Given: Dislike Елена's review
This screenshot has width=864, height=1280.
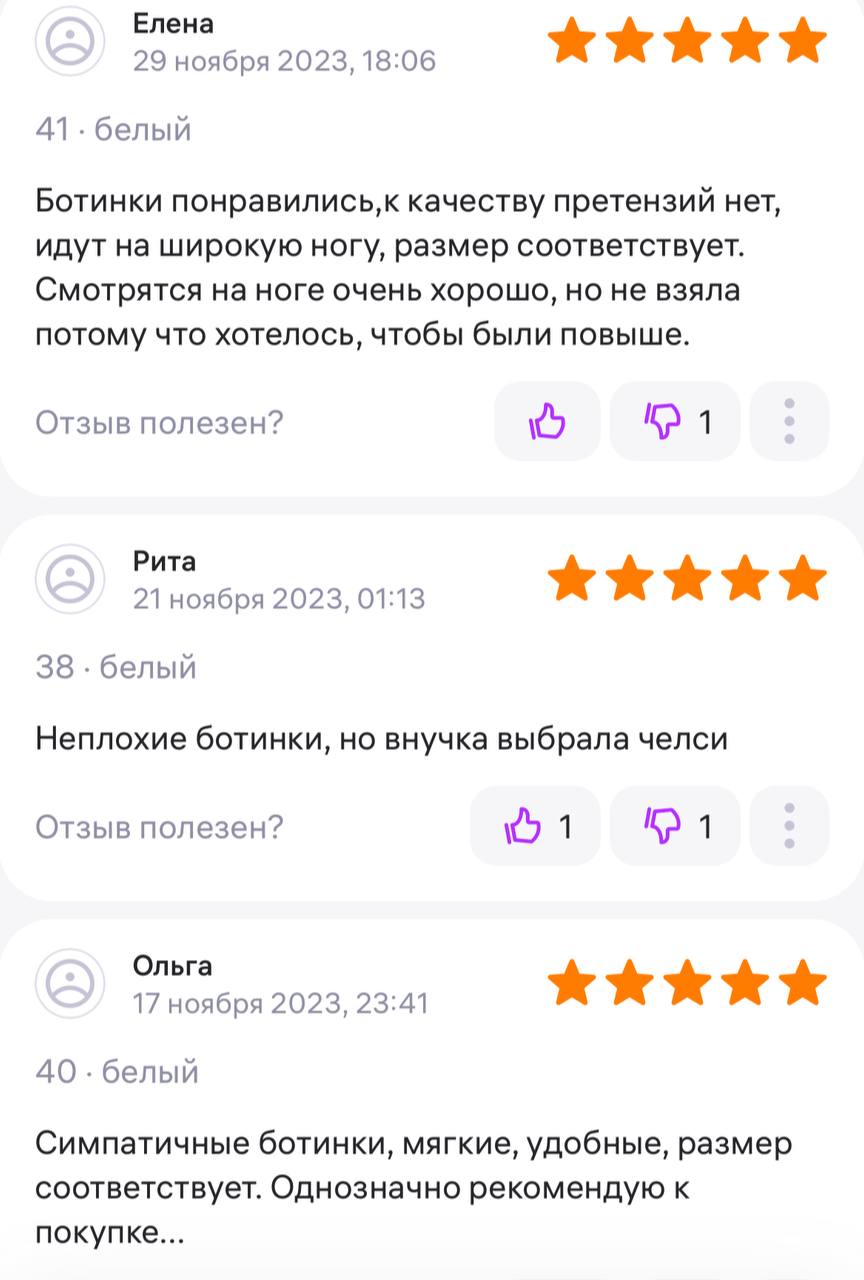Looking at the screenshot, I should (676, 422).
